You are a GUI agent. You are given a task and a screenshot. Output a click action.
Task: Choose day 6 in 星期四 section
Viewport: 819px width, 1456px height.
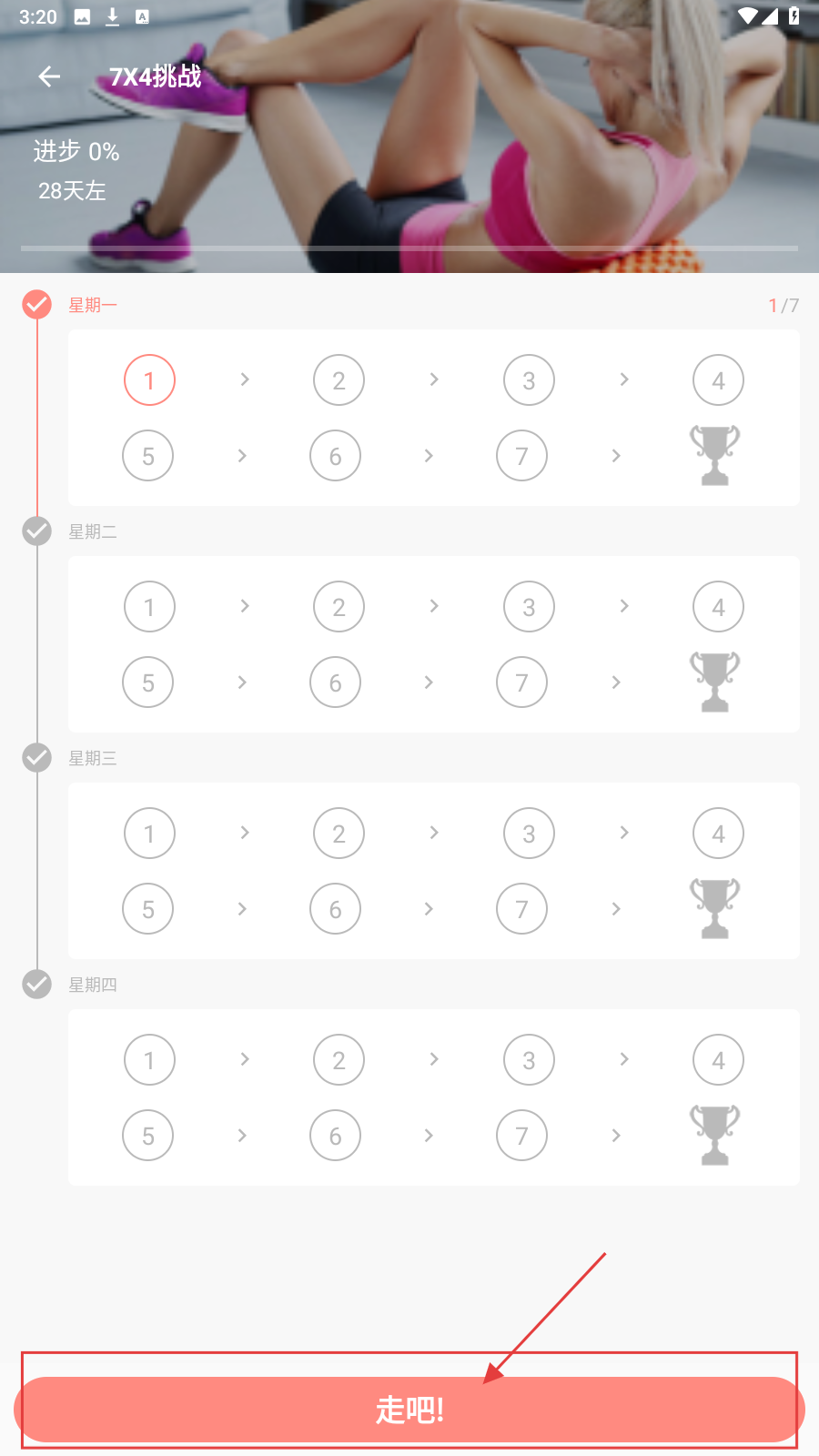pyautogui.click(x=335, y=1136)
